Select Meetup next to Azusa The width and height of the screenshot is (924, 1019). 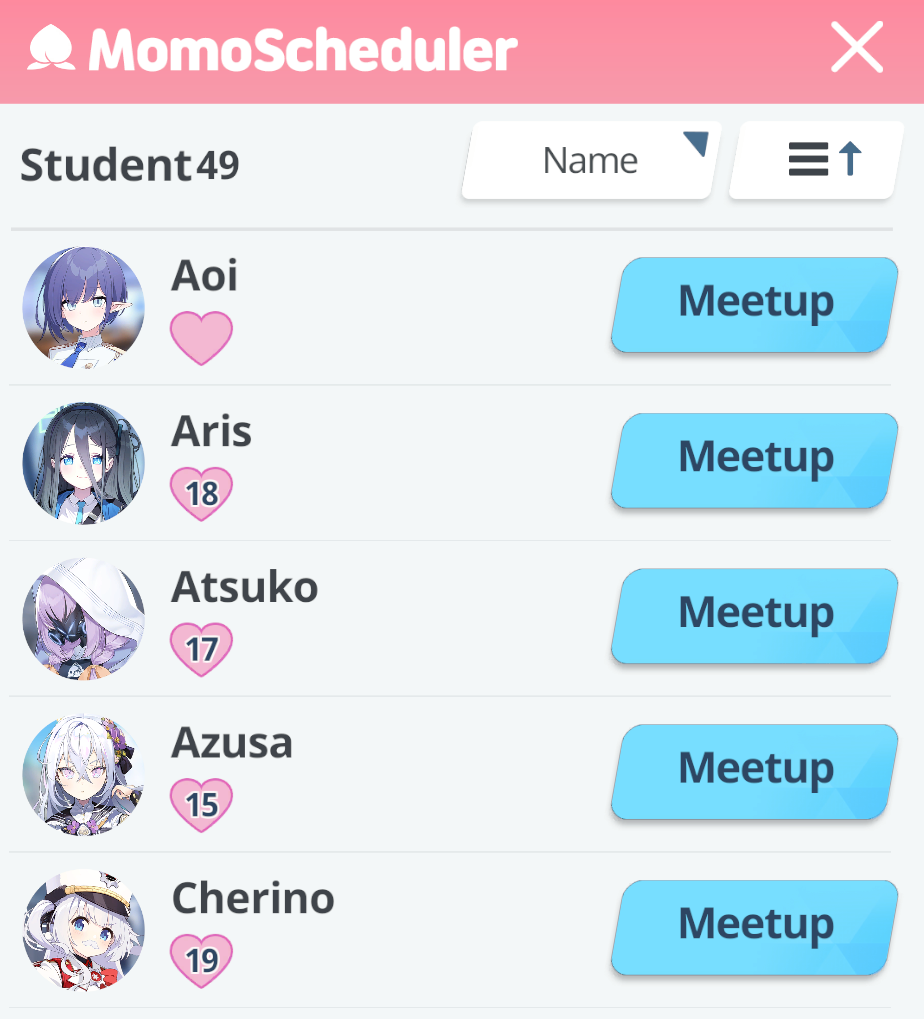coord(754,771)
